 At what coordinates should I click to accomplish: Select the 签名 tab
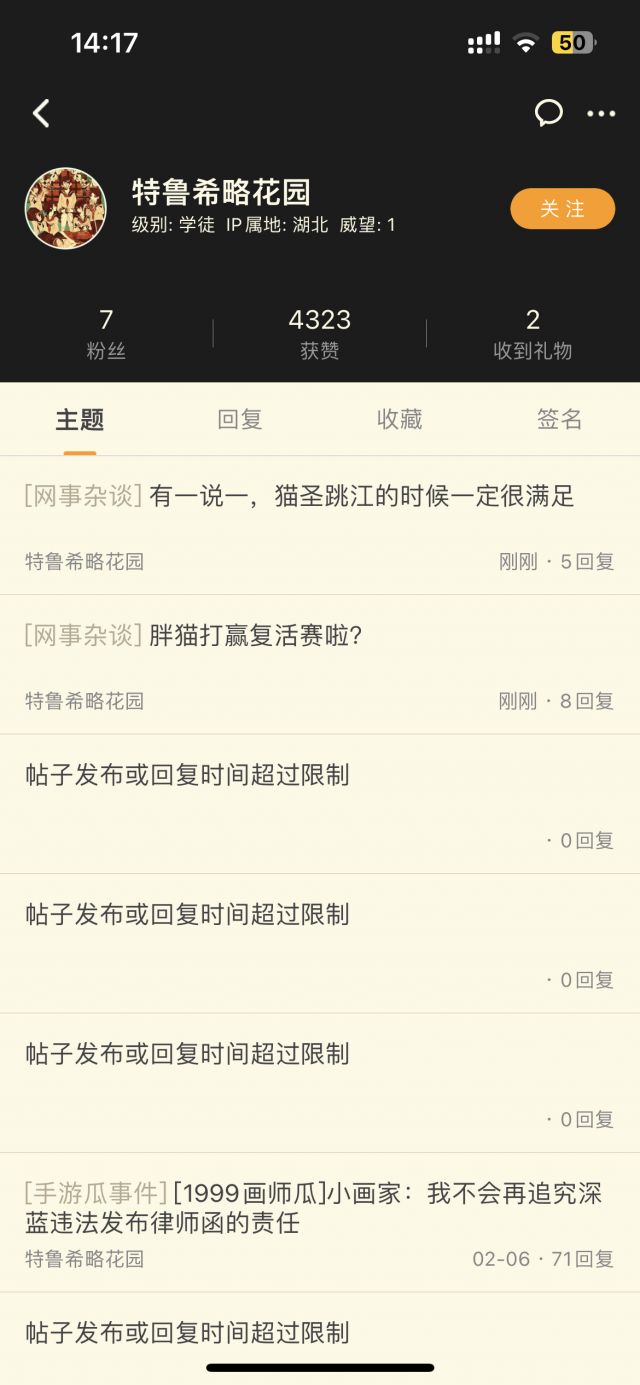tap(559, 420)
